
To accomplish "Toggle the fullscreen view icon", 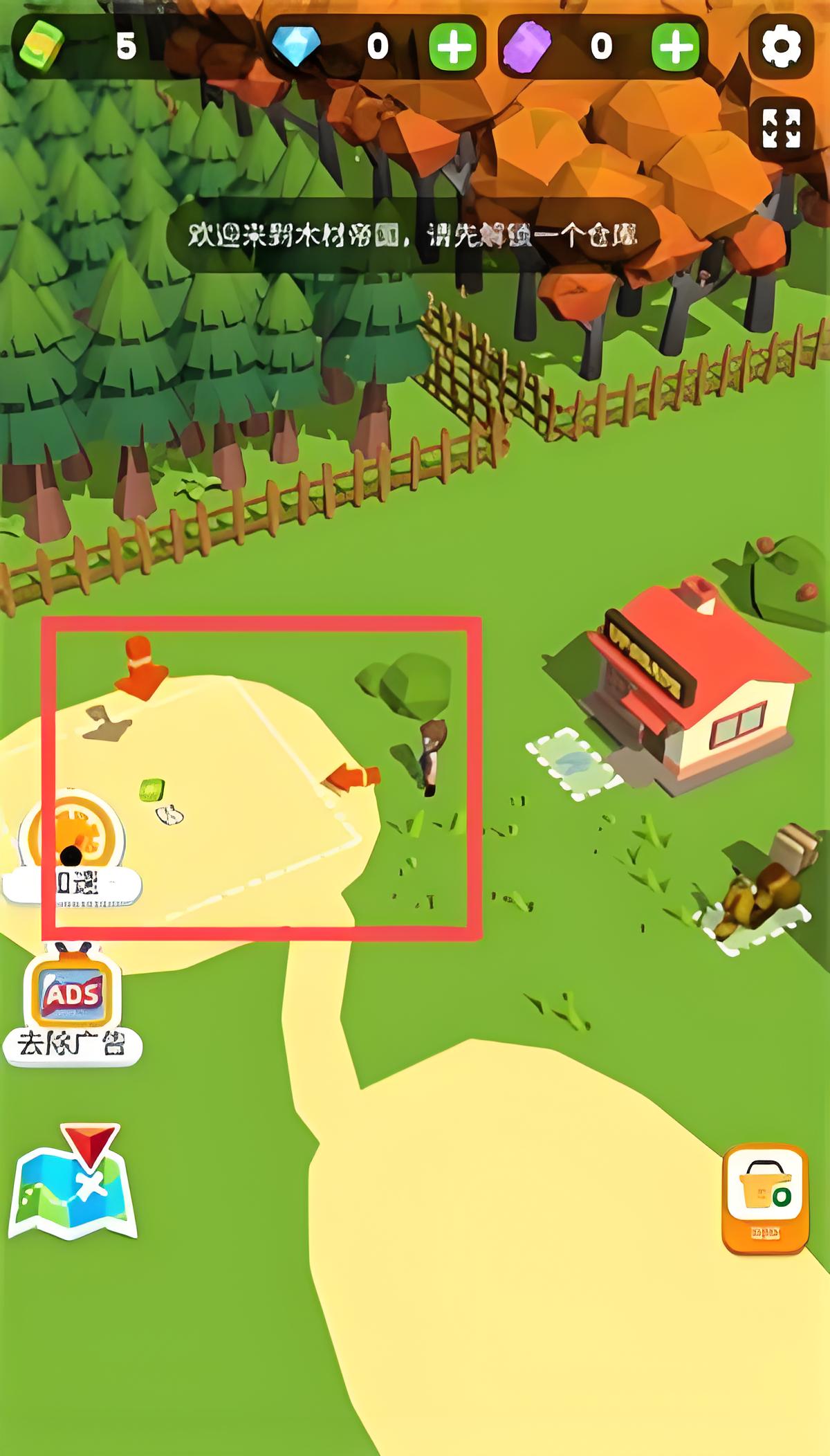I will [781, 129].
